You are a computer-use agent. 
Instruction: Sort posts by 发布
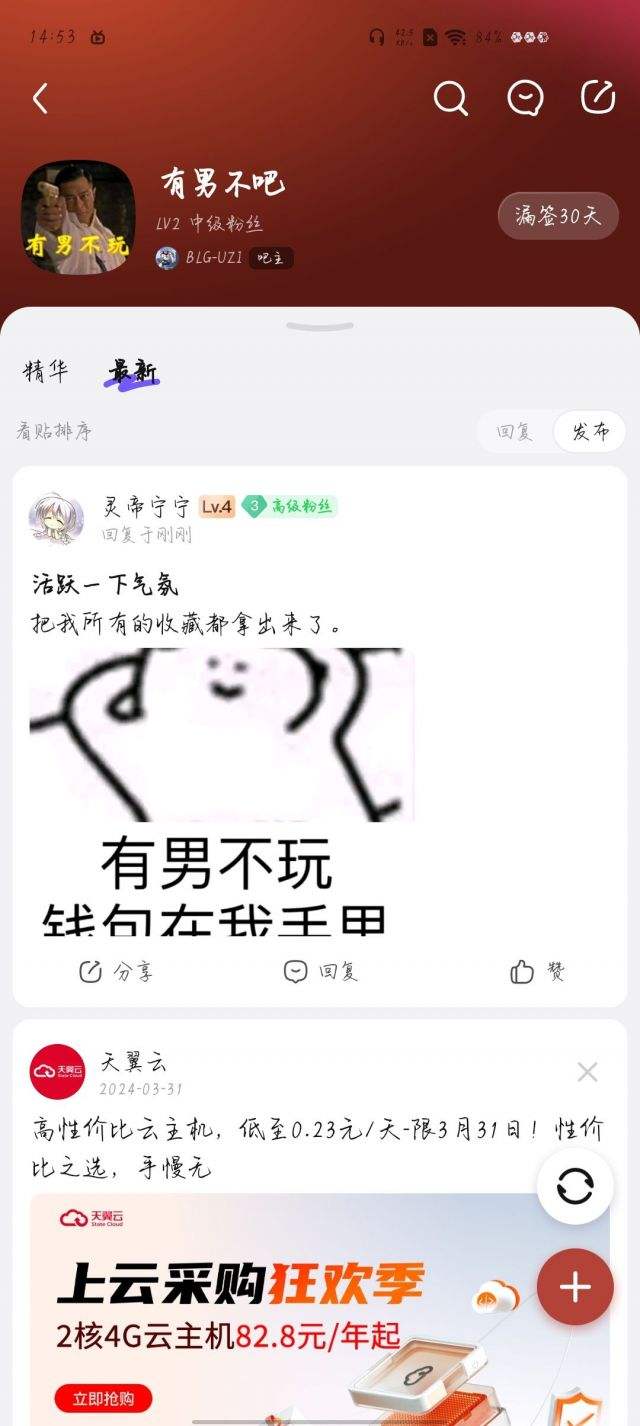pos(590,432)
